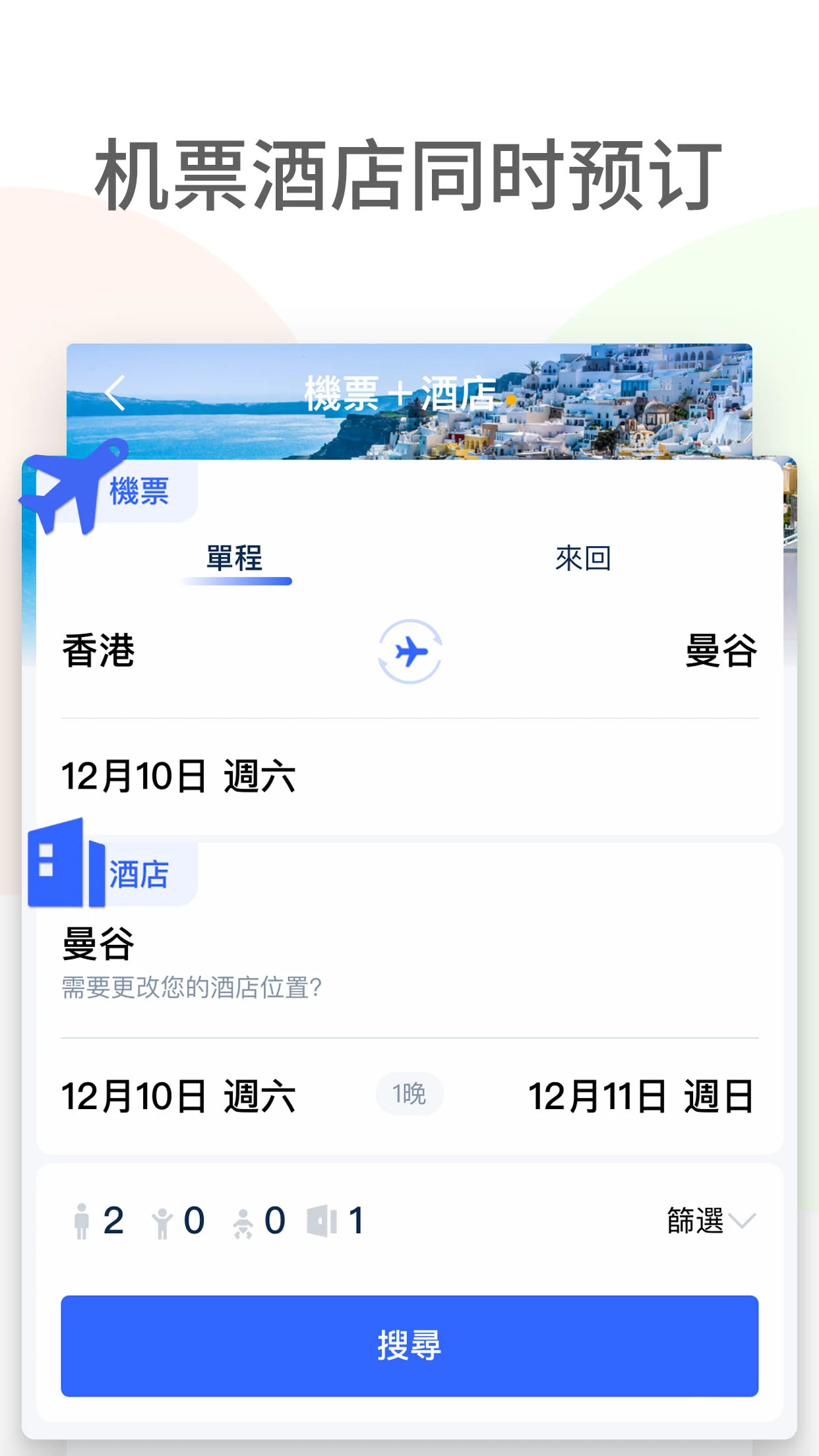The image size is (819, 1456).
Task: Tap the back arrow on the header image
Action: tap(113, 394)
